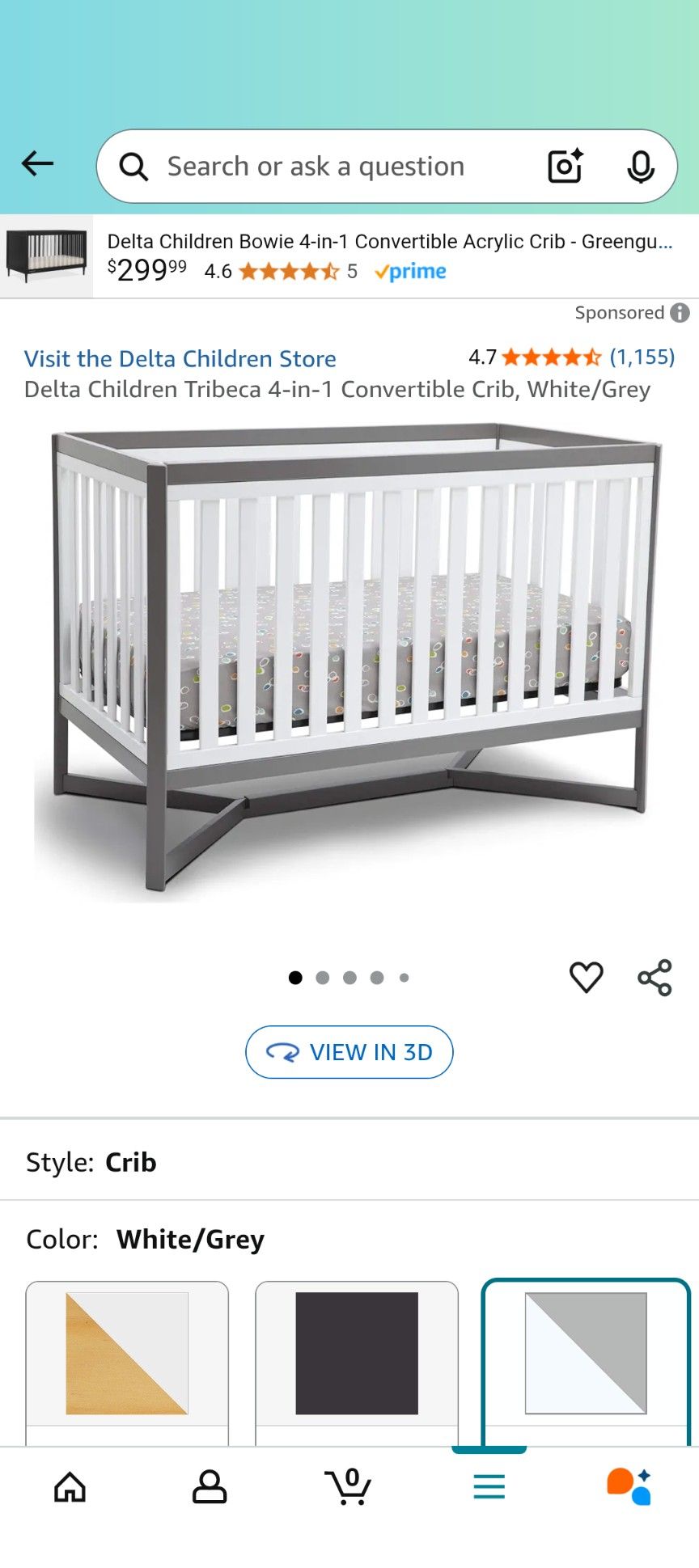This screenshot has width=699, height=1568.
Task: Start a voice search with the microphone
Action: pos(642,165)
